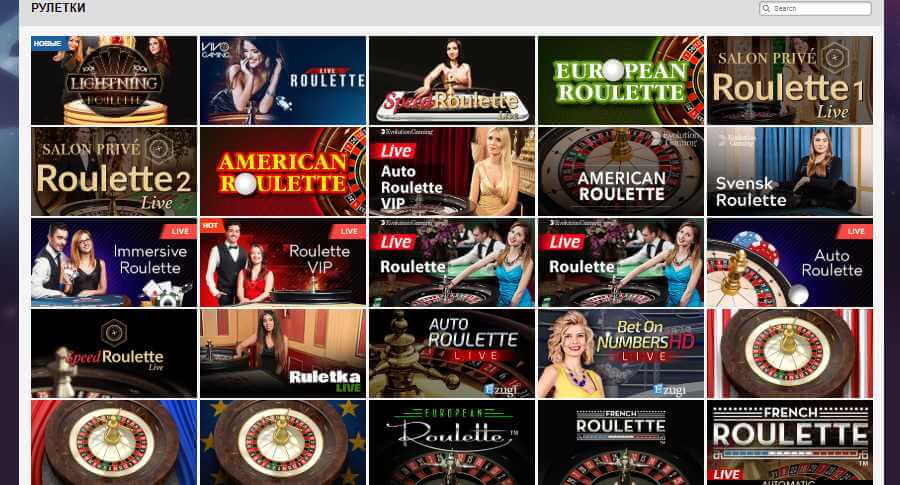
Task: Select the French Roulette Automatic live game
Action: pos(790,442)
